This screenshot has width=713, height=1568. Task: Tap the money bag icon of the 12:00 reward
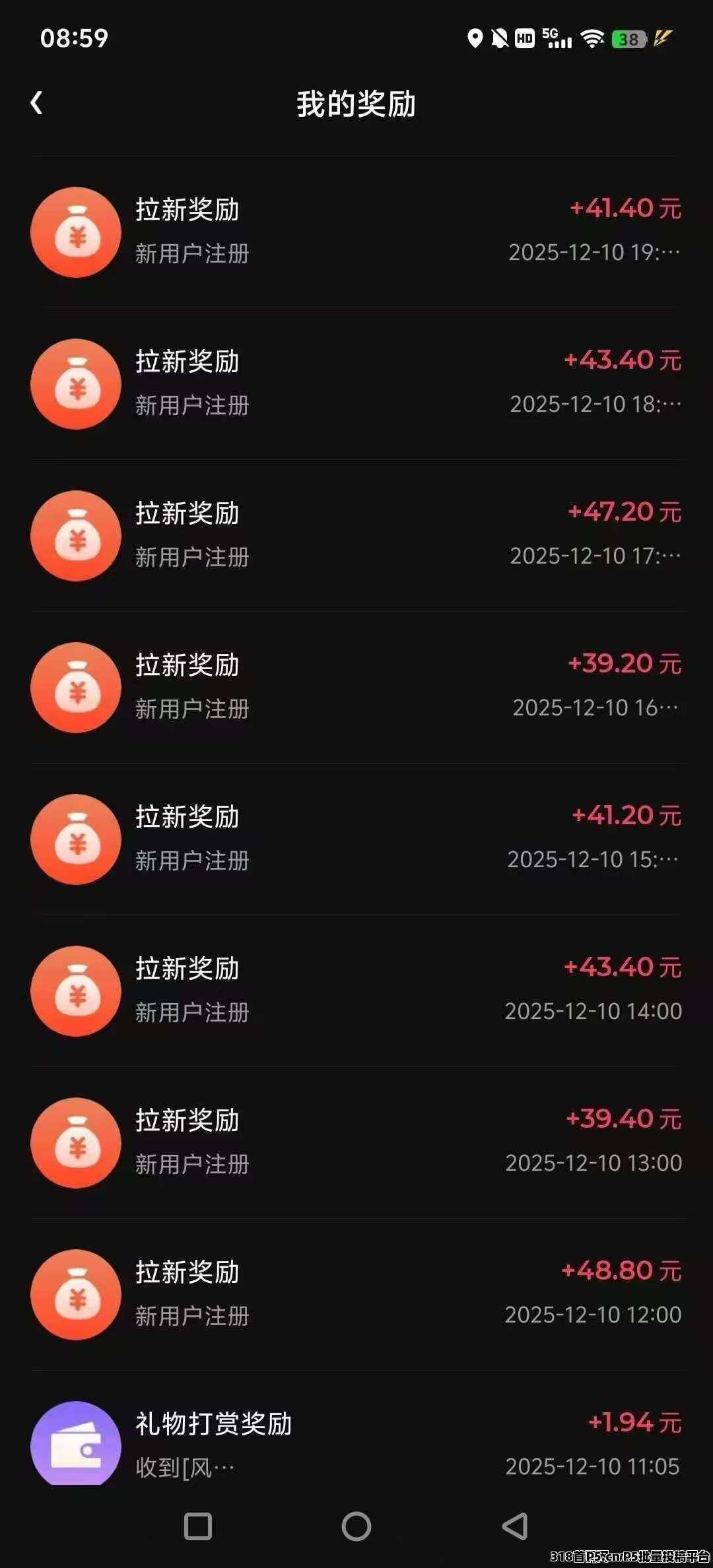tap(76, 1295)
